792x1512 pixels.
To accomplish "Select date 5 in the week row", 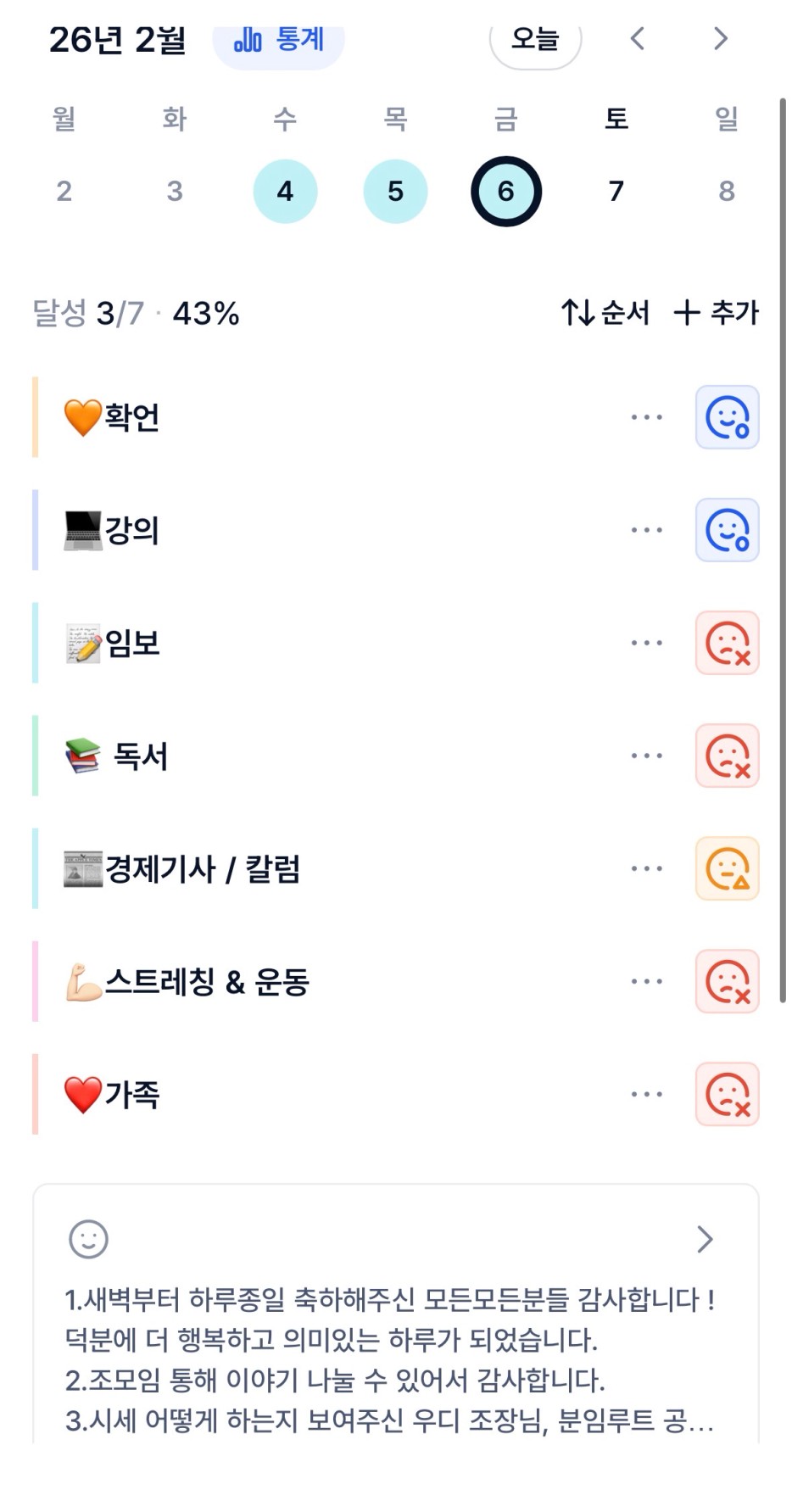I will pyautogui.click(x=395, y=192).
